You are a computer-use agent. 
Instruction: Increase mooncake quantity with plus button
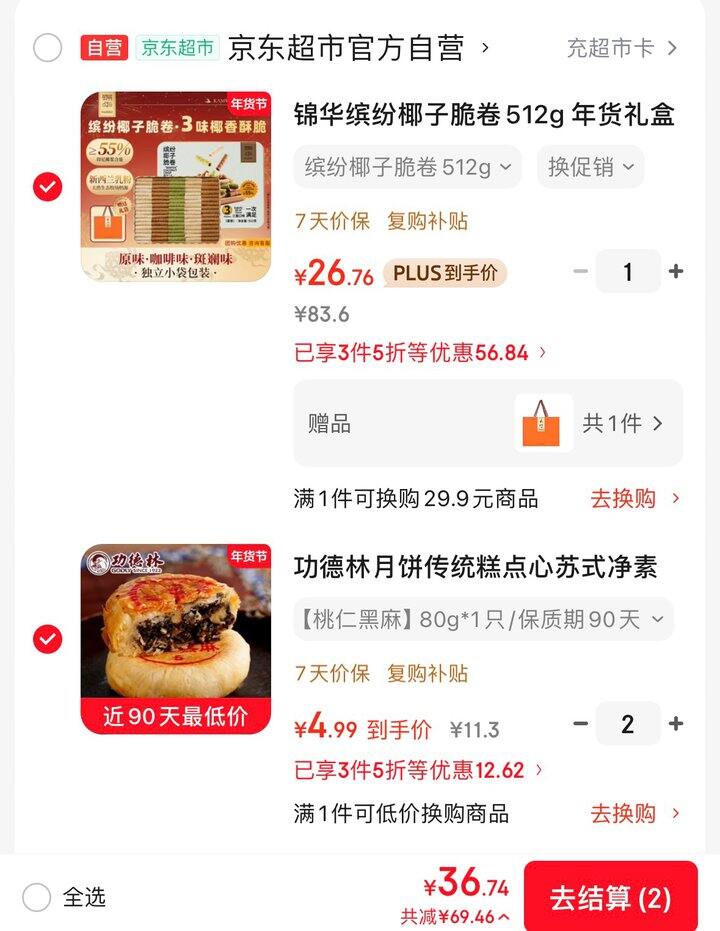click(677, 723)
